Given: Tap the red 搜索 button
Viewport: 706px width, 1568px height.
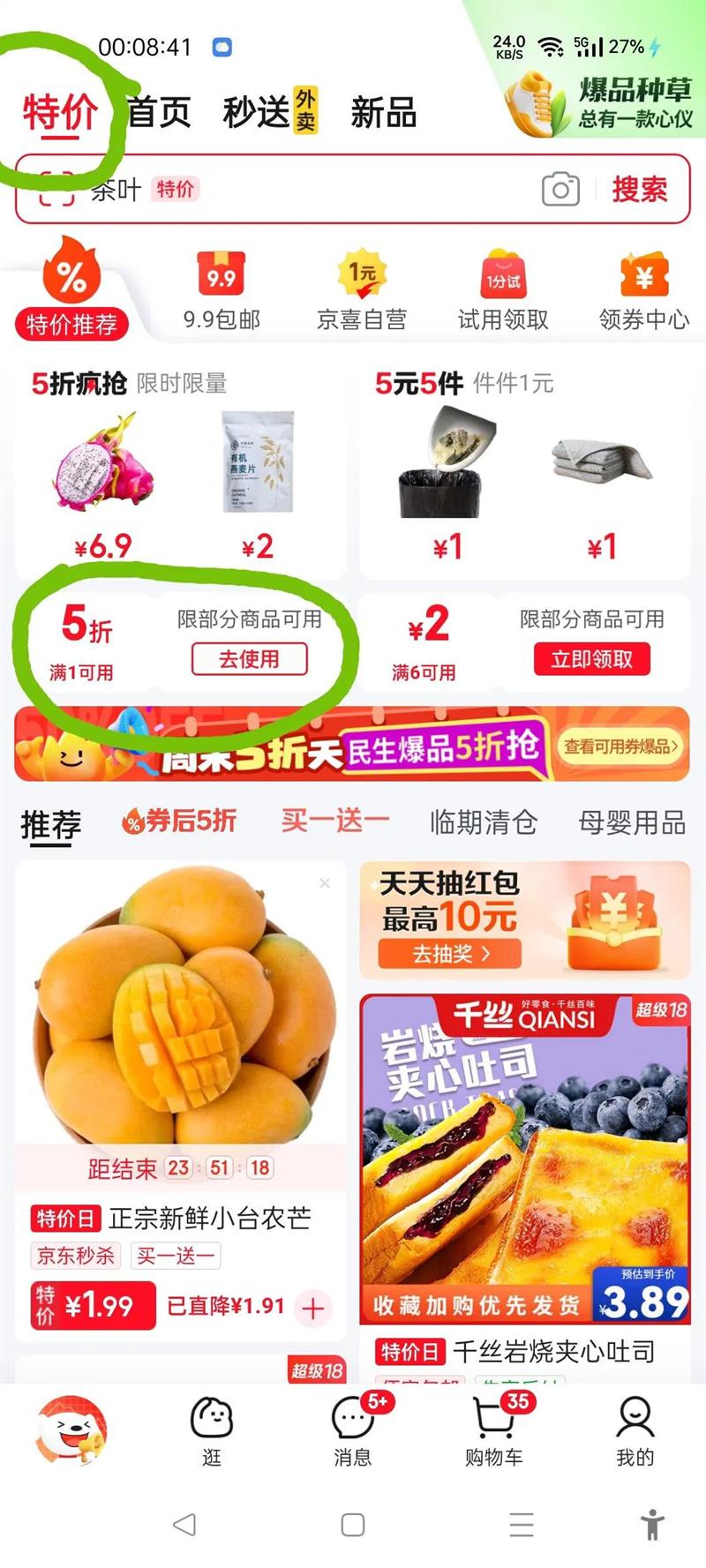Looking at the screenshot, I should click(x=640, y=189).
